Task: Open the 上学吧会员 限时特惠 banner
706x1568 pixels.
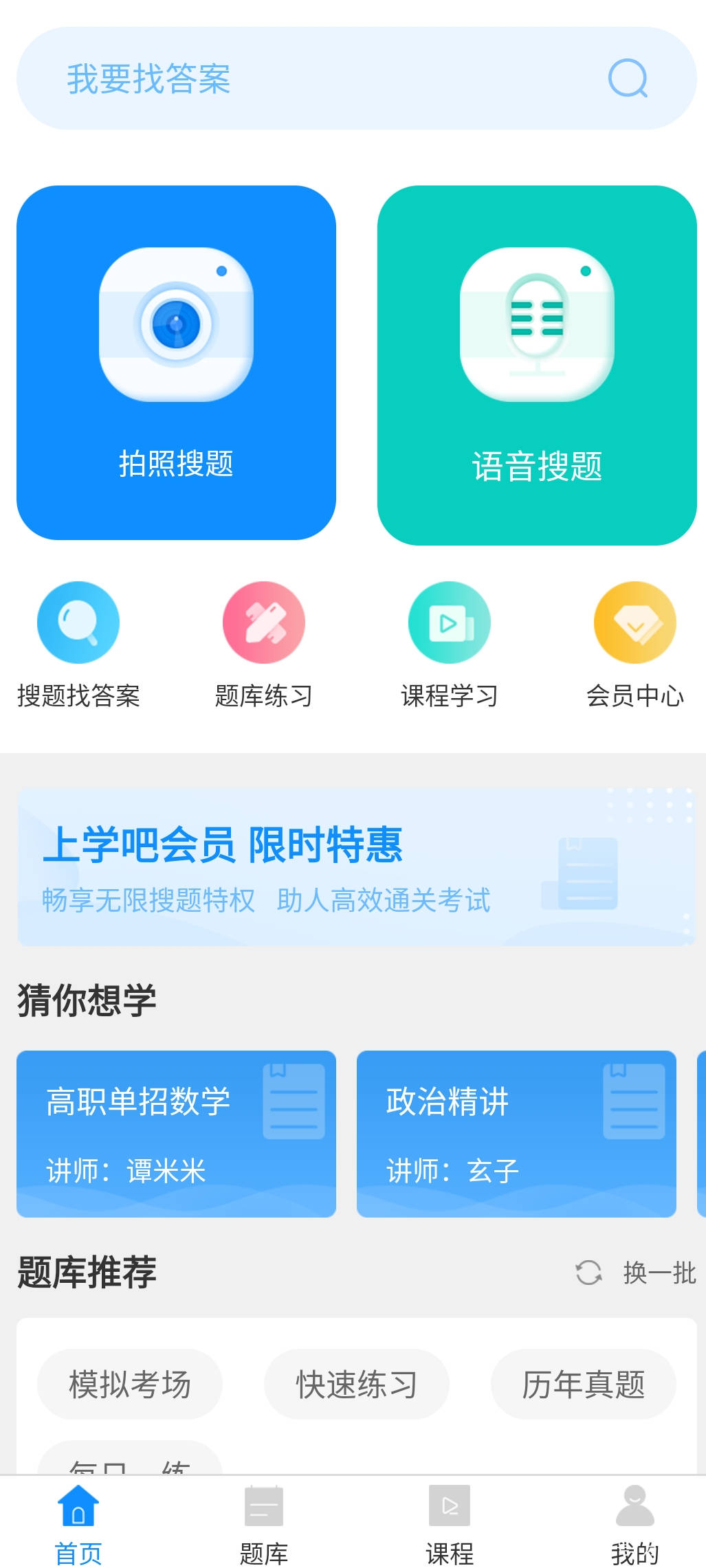Action: click(353, 868)
